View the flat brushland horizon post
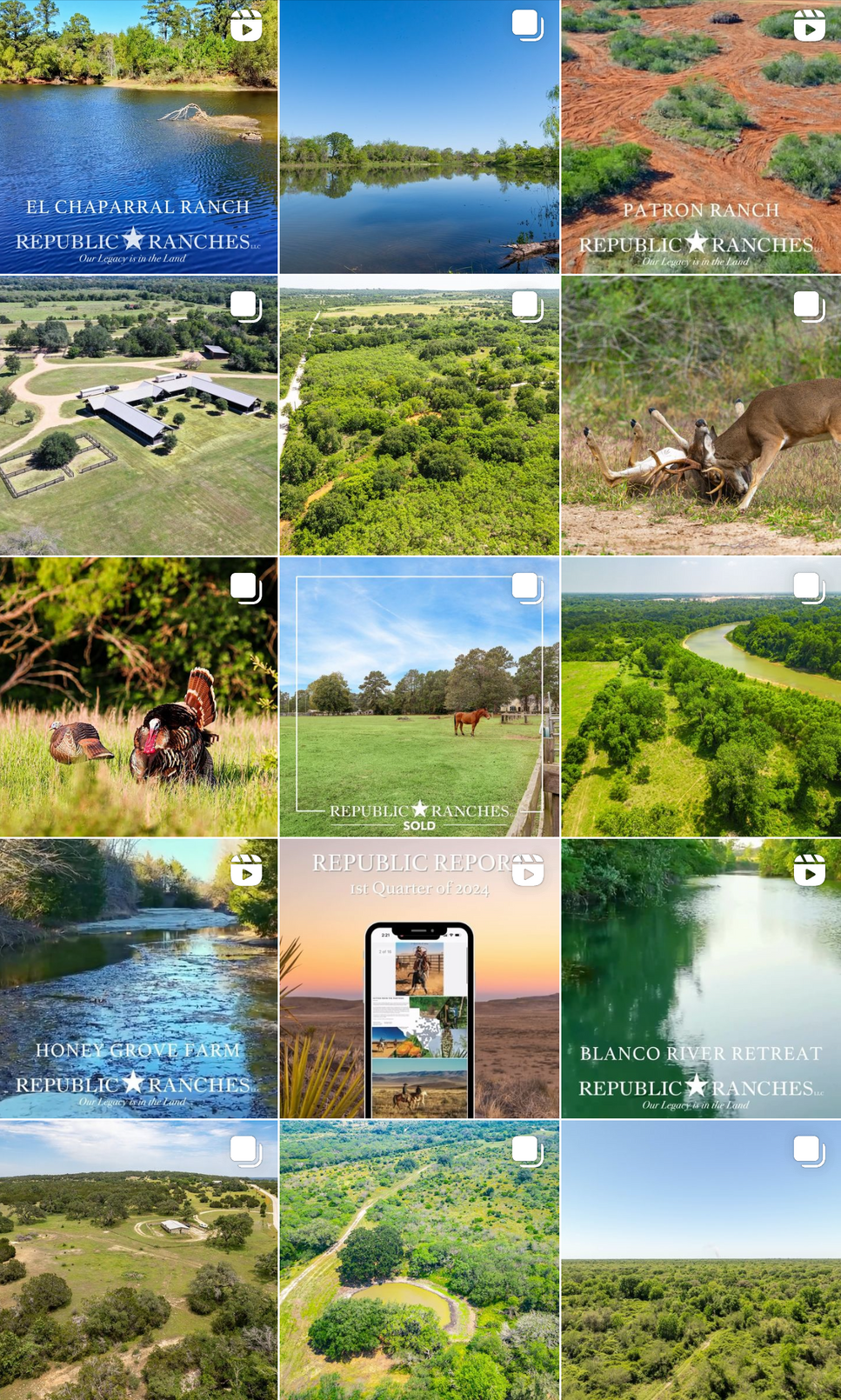 (x=701, y=1260)
